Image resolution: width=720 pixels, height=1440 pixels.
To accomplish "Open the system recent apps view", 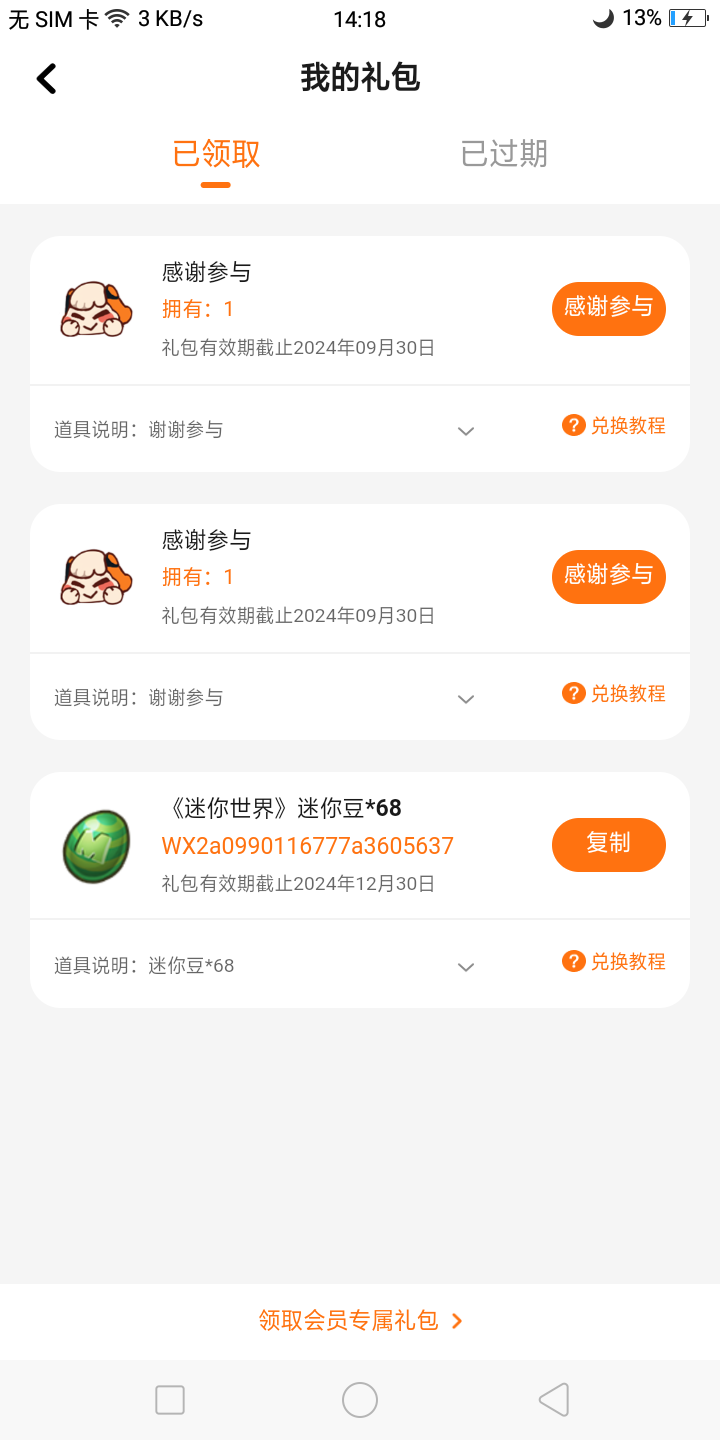I will coord(170,1400).
